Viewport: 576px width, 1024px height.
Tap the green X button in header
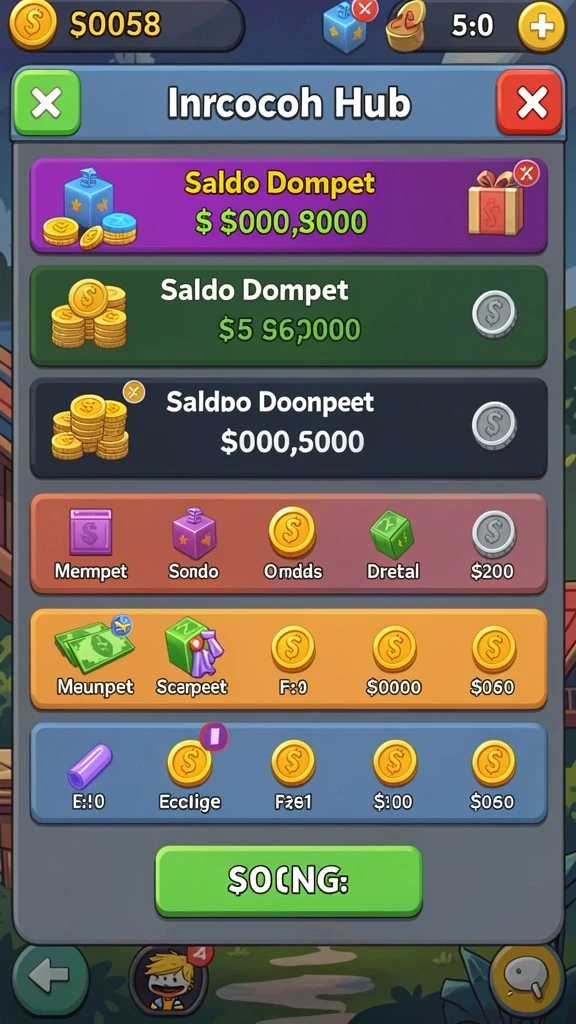[46, 103]
